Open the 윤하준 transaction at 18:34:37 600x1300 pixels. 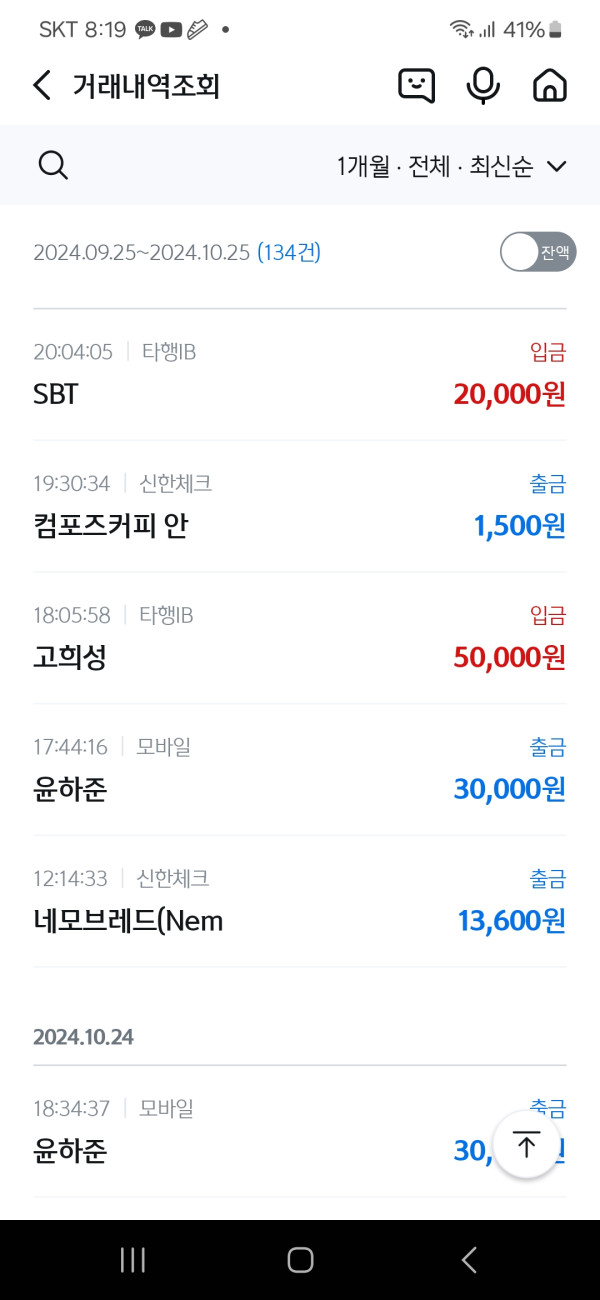[250, 1133]
